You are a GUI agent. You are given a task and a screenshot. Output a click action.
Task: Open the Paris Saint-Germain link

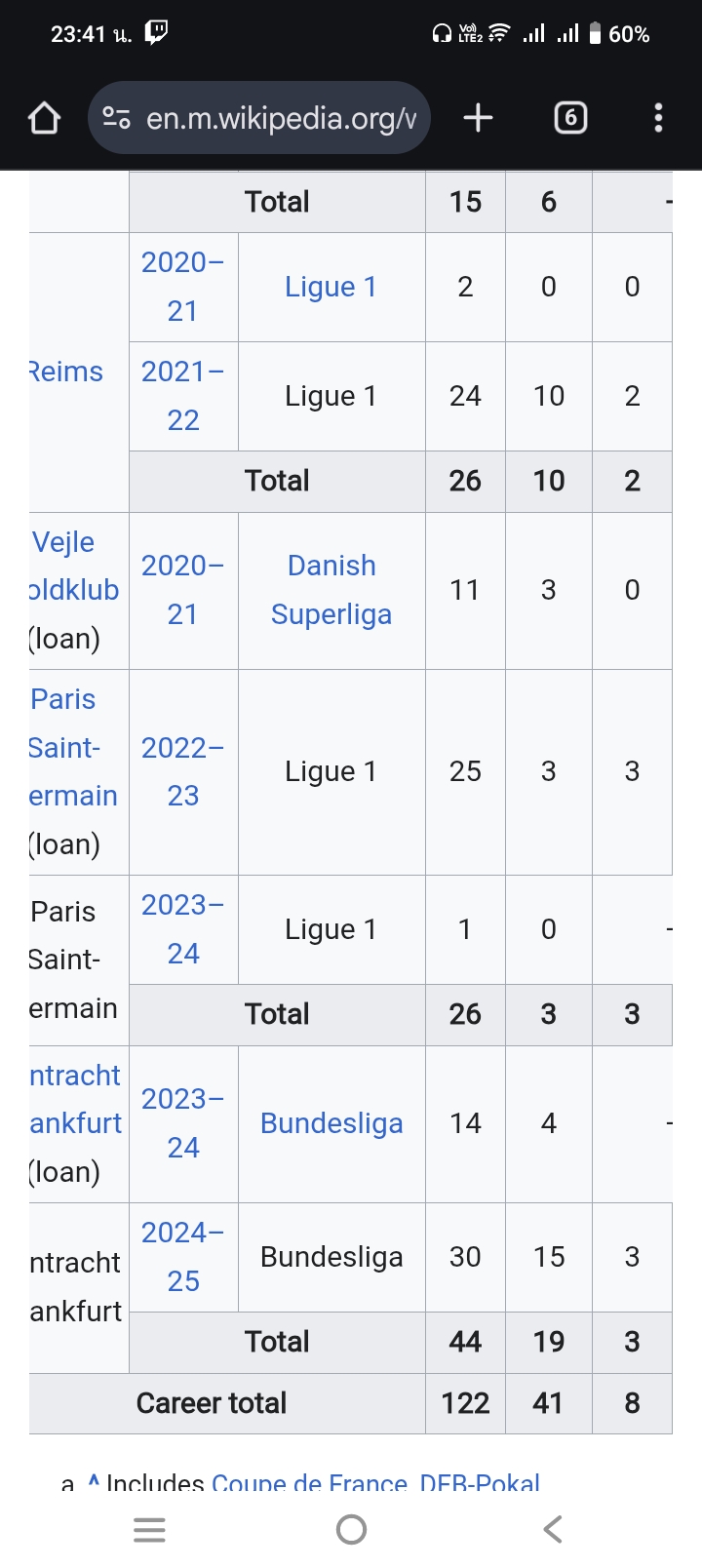(x=73, y=748)
